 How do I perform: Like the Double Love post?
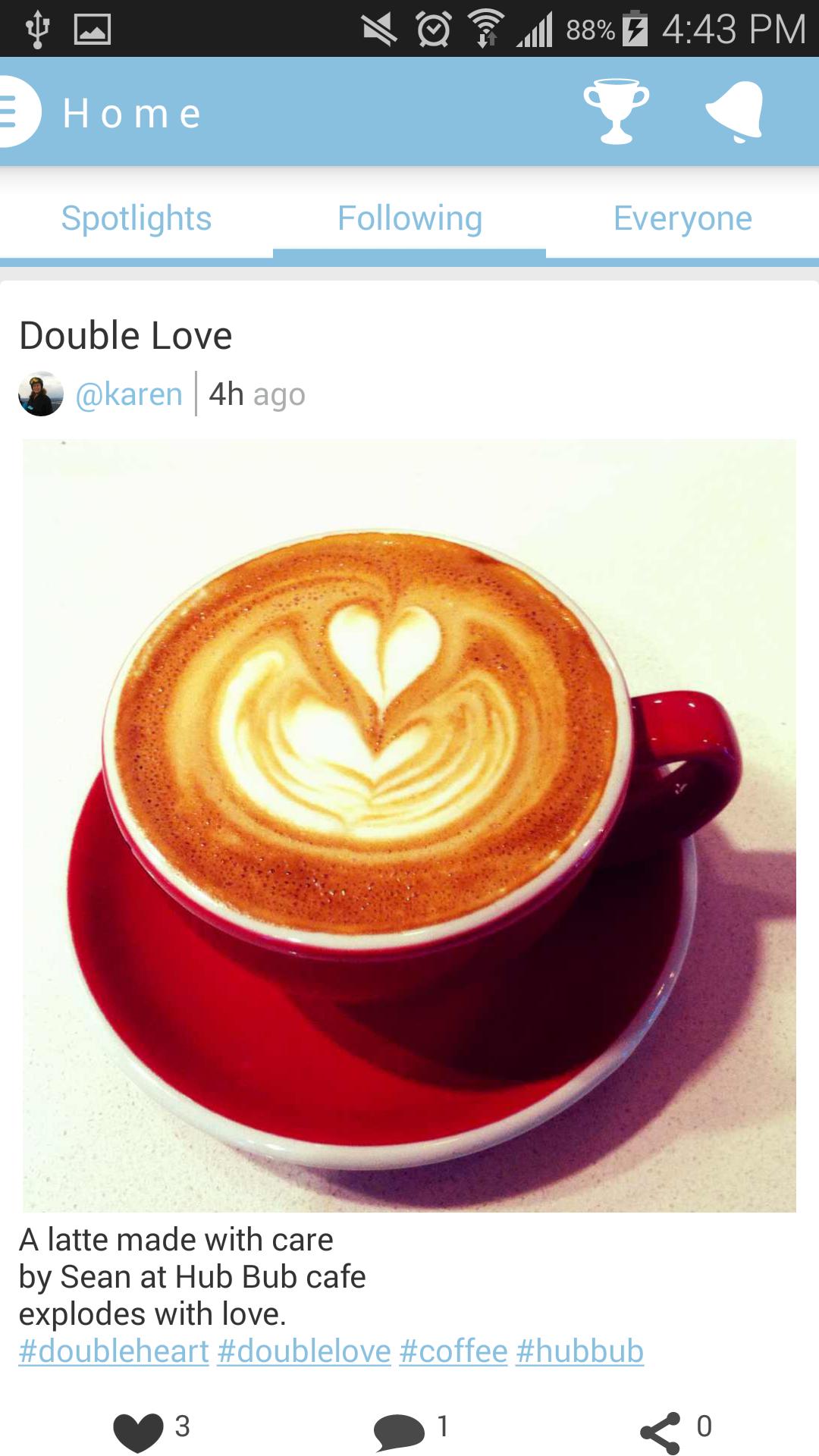point(139,1430)
